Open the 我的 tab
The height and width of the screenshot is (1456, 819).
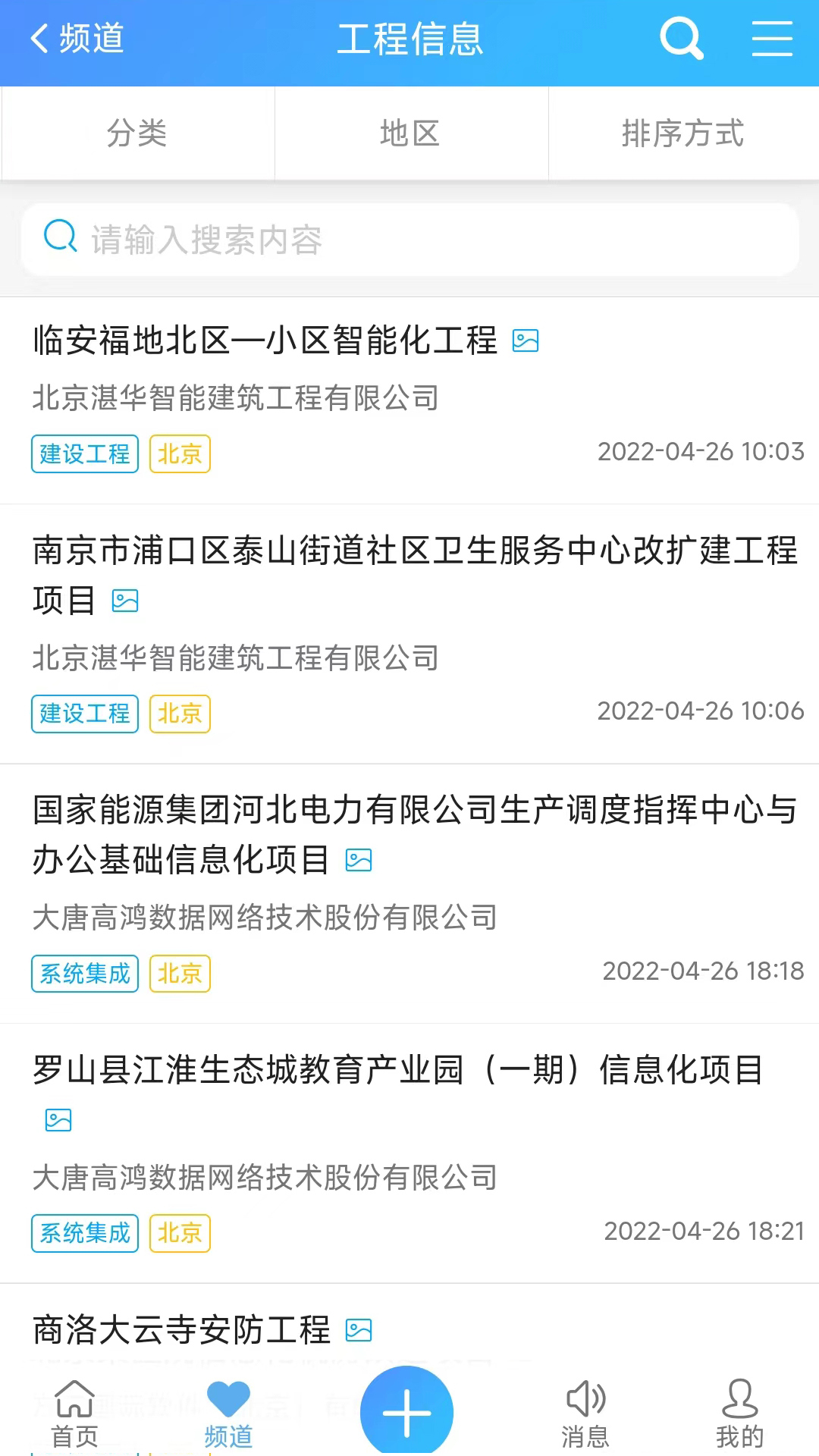pyautogui.click(x=740, y=1414)
